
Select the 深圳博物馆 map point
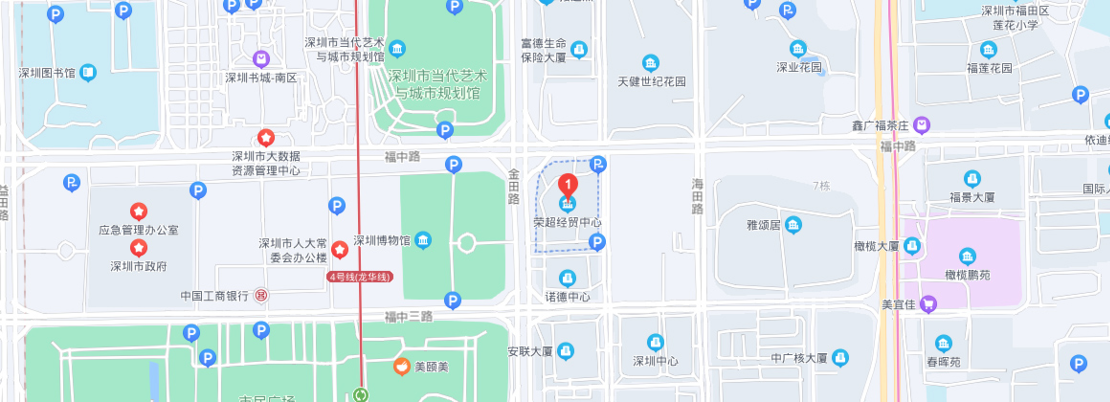423,241
